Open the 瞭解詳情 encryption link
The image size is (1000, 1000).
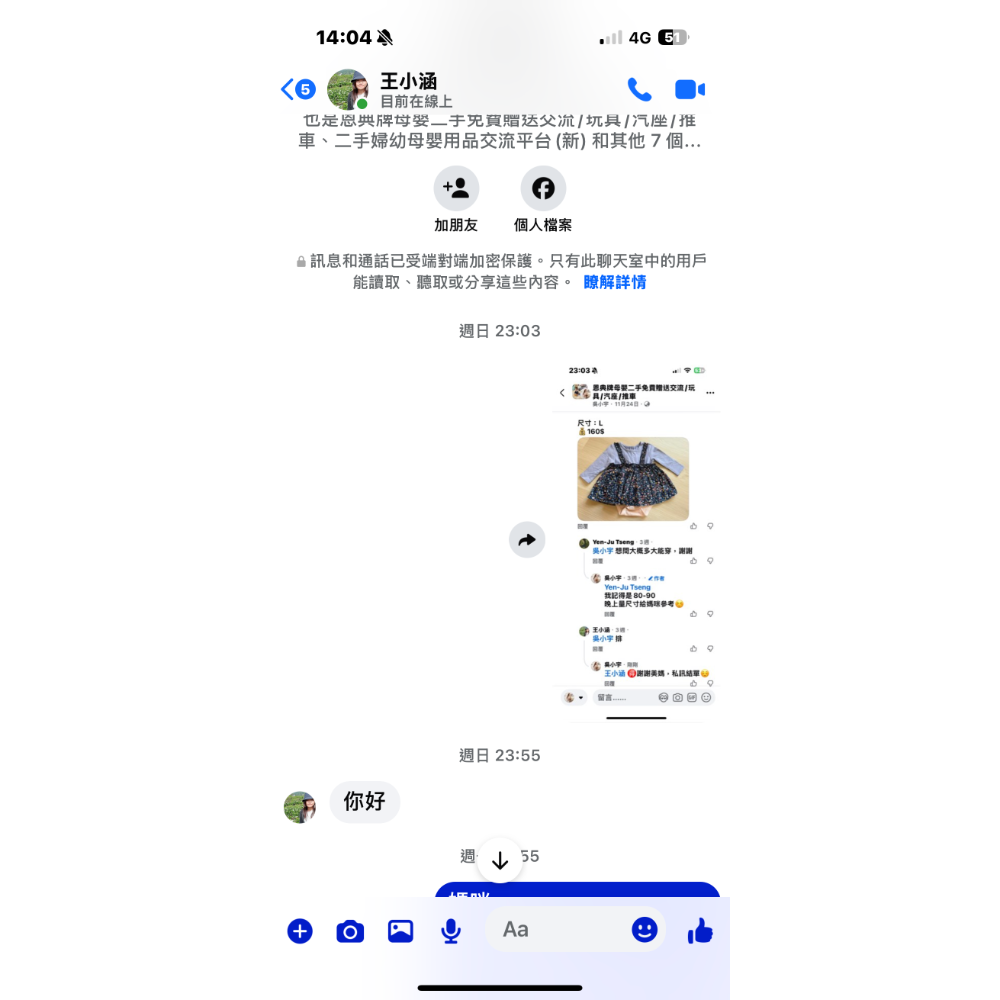[615, 282]
